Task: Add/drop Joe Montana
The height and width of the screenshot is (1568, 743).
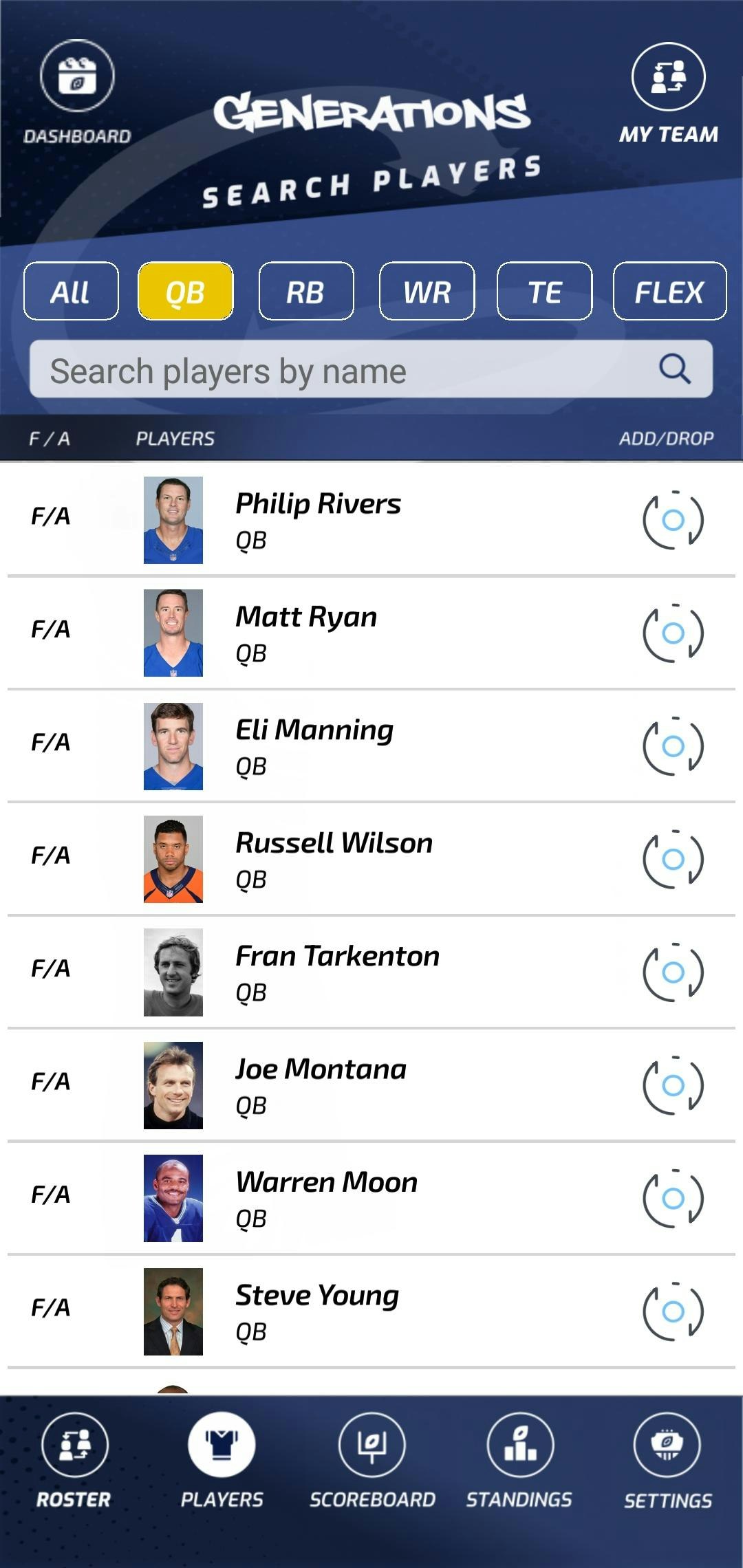Action: tap(673, 1085)
